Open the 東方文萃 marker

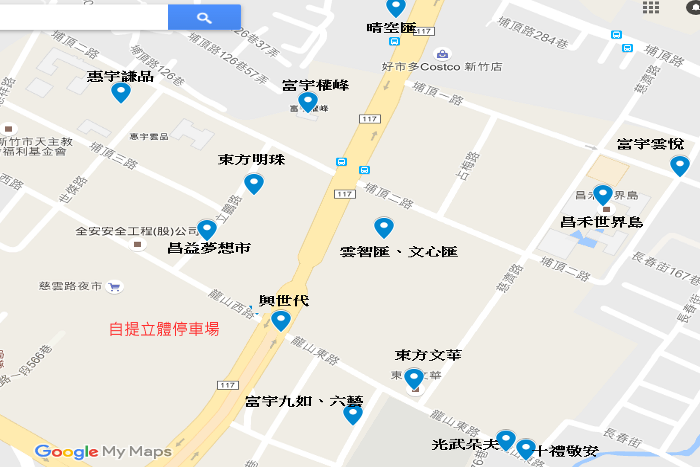coord(414,378)
